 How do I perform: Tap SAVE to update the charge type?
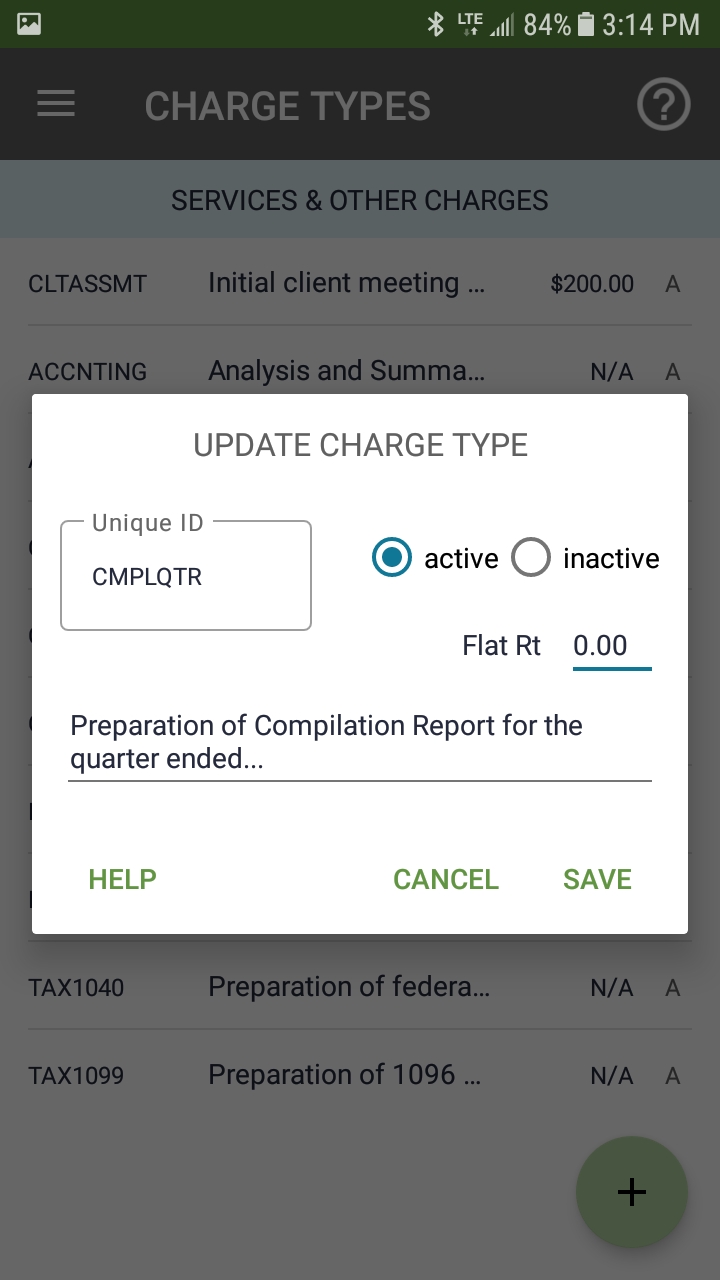(597, 879)
